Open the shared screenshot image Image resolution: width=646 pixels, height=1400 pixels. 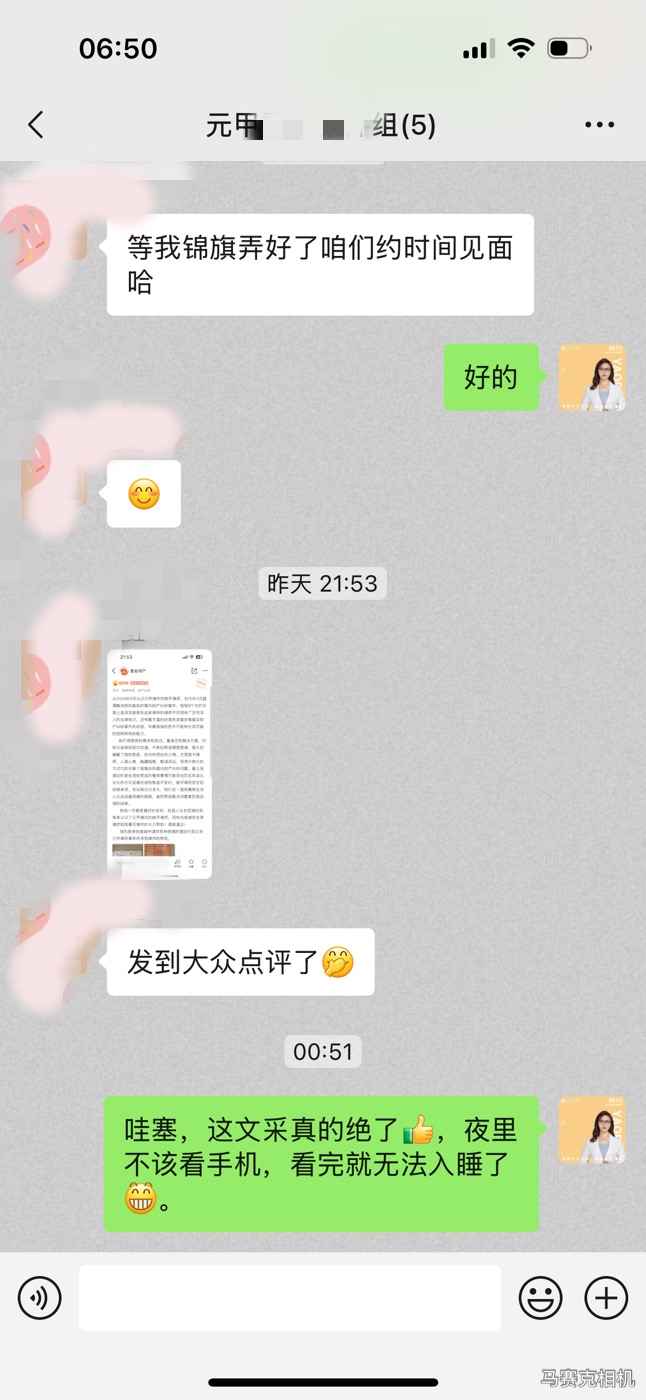160,764
